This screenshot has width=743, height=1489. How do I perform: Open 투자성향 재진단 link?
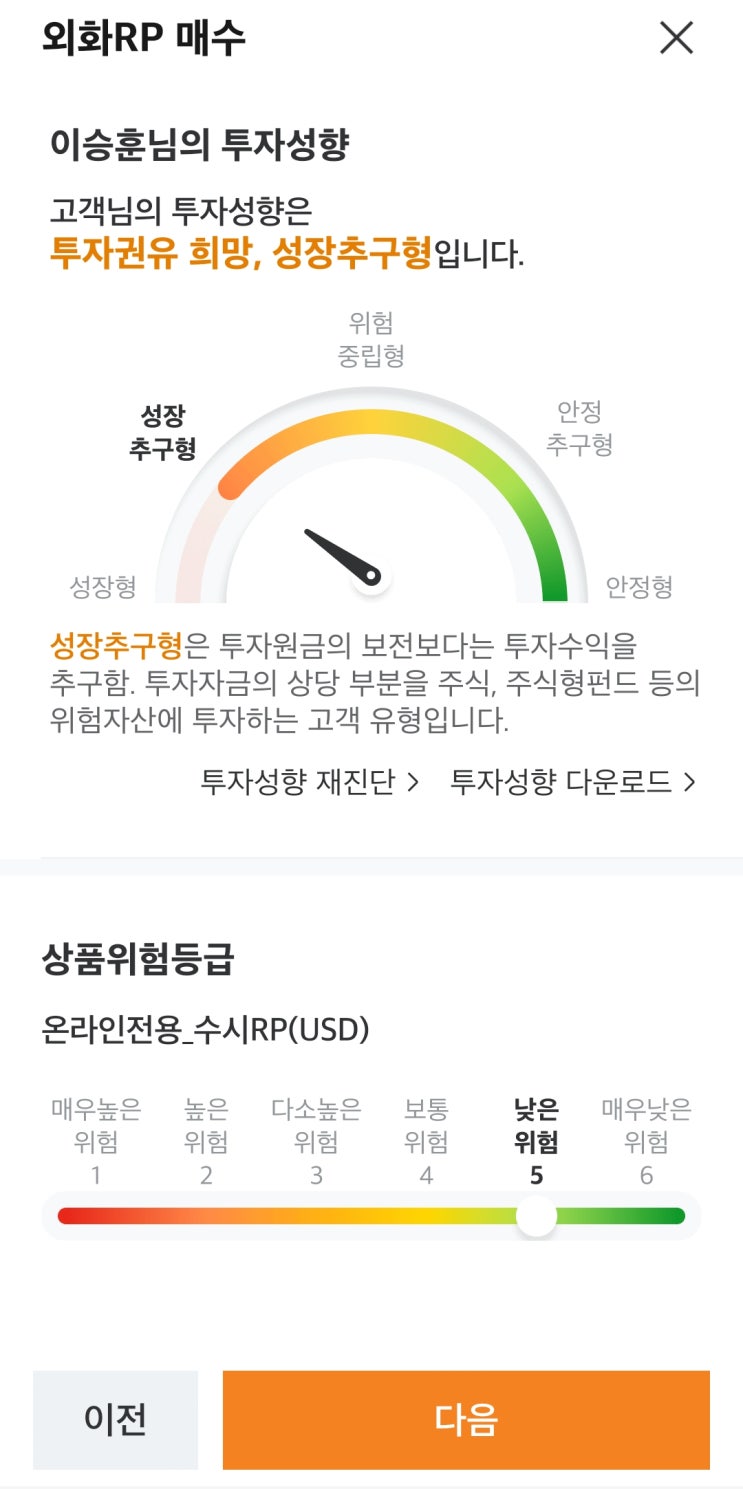(x=309, y=781)
